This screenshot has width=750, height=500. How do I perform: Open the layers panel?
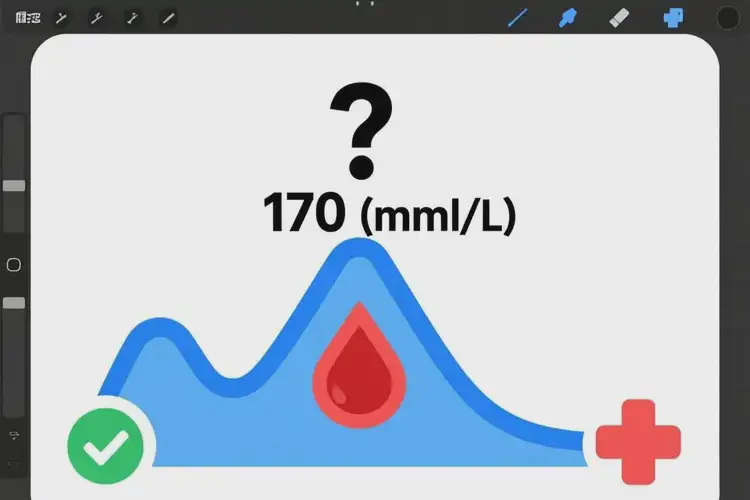coord(673,18)
